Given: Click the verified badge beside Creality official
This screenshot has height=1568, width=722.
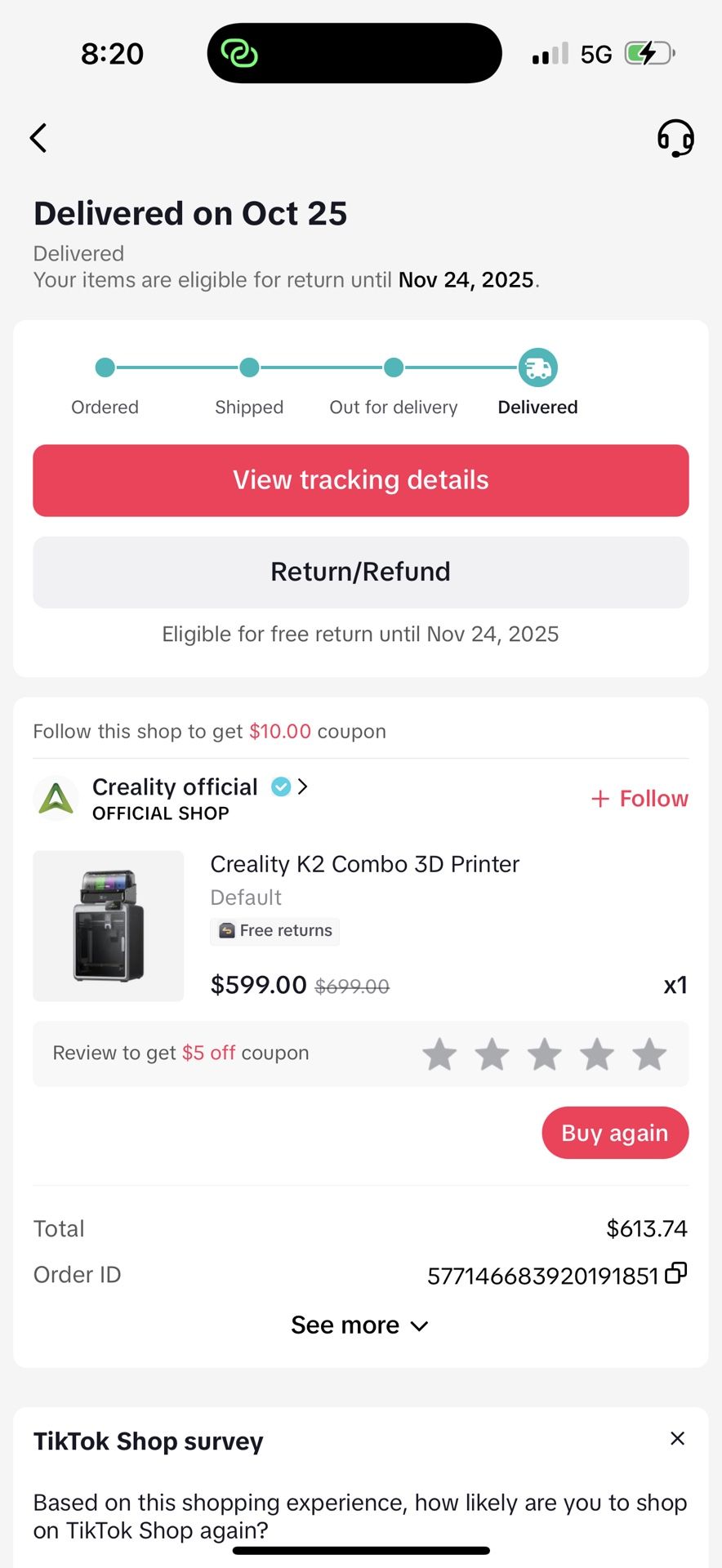Looking at the screenshot, I should (280, 786).
